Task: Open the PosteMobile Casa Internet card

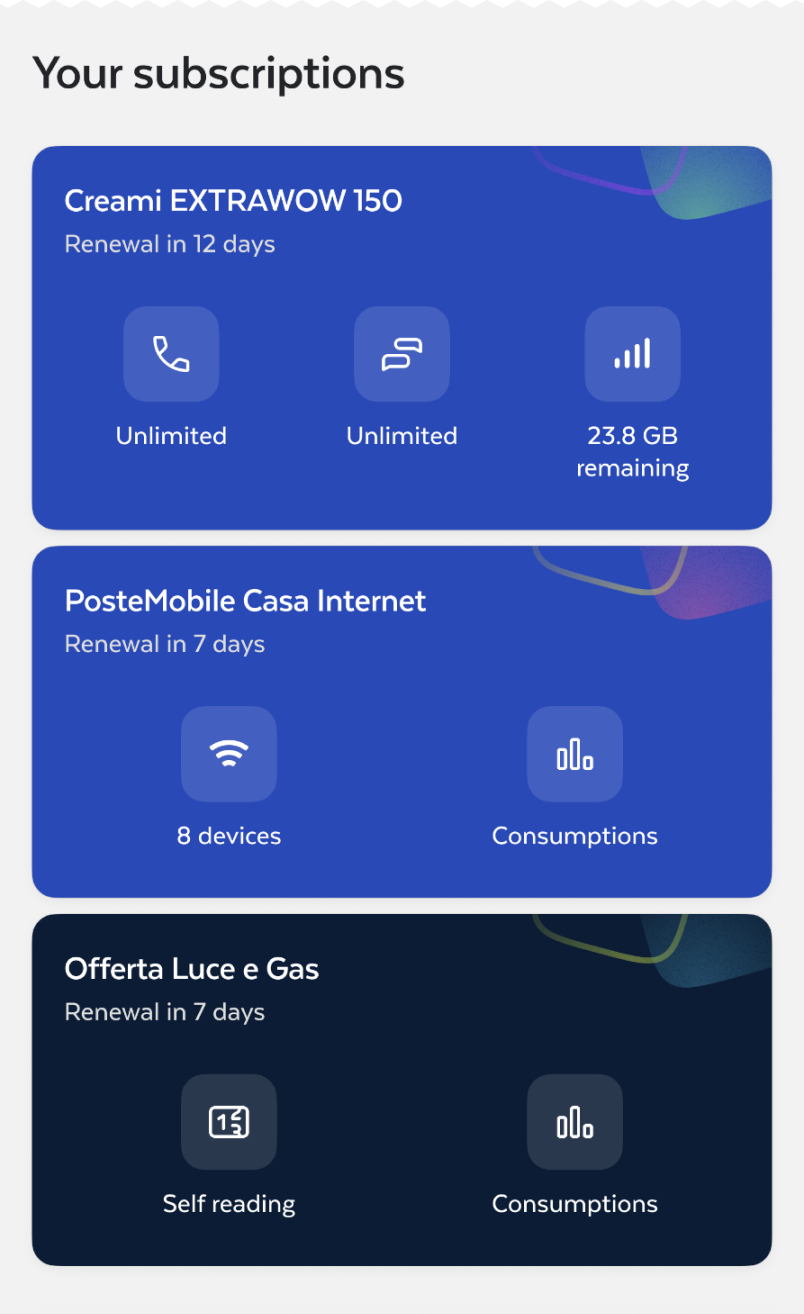Action: [x=402, y=722]
